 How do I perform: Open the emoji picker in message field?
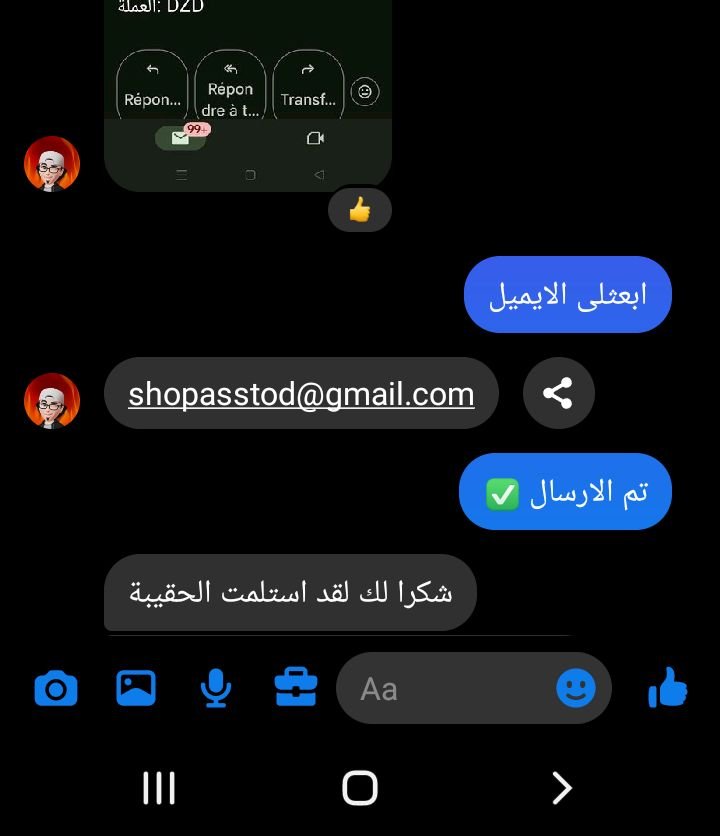coord(576,688)
